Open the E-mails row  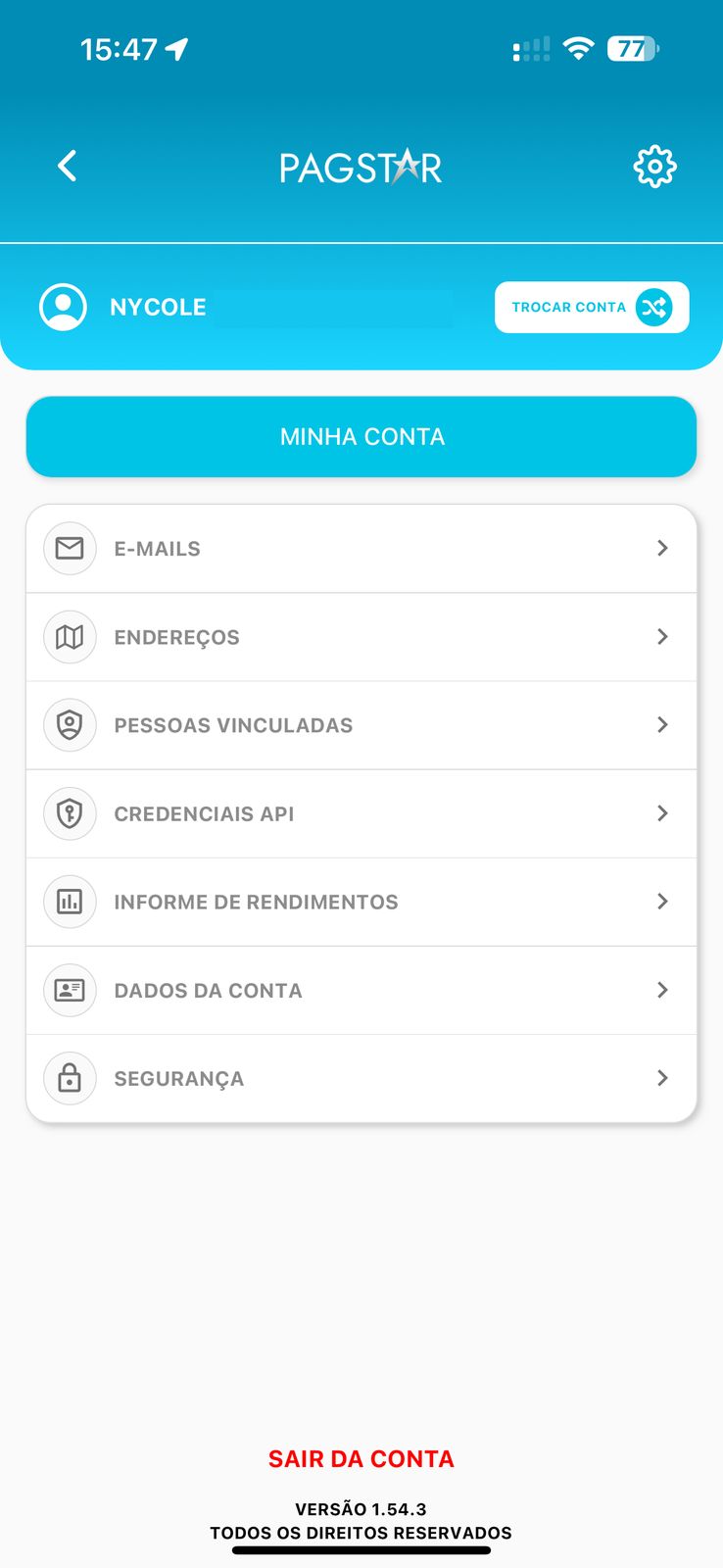pos(361,549)
